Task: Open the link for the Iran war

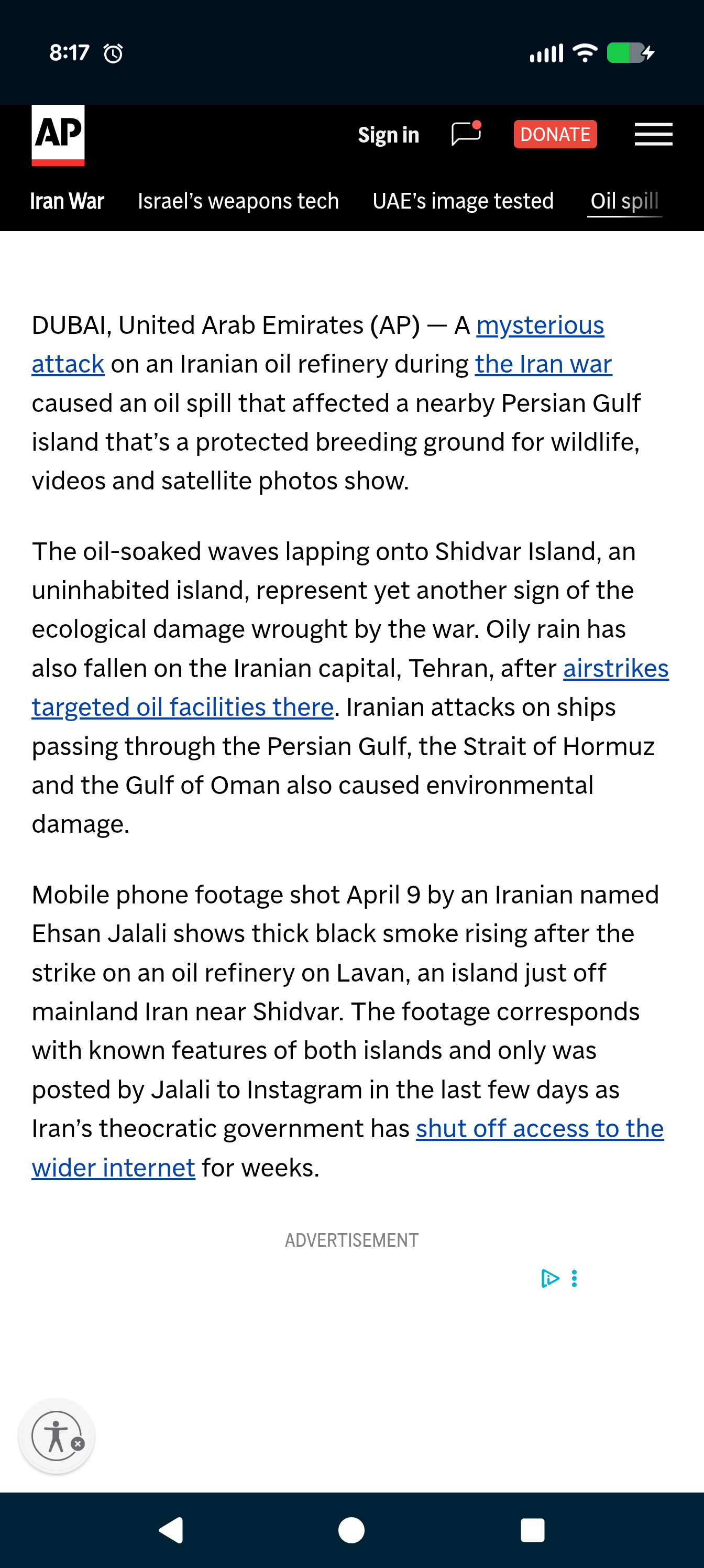Action: click(543, 364)
